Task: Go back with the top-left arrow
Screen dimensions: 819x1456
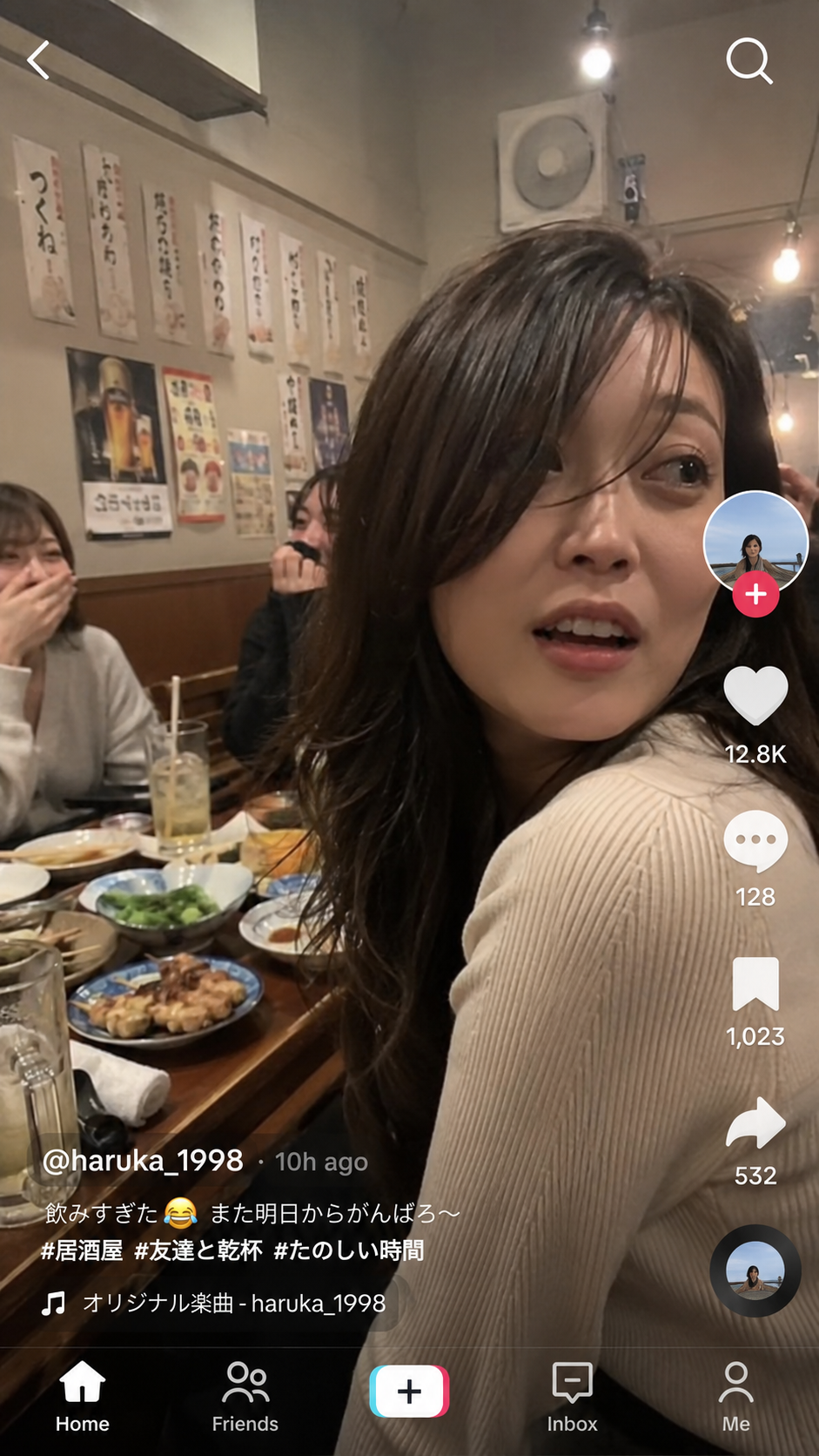Action: pos(38,60)
